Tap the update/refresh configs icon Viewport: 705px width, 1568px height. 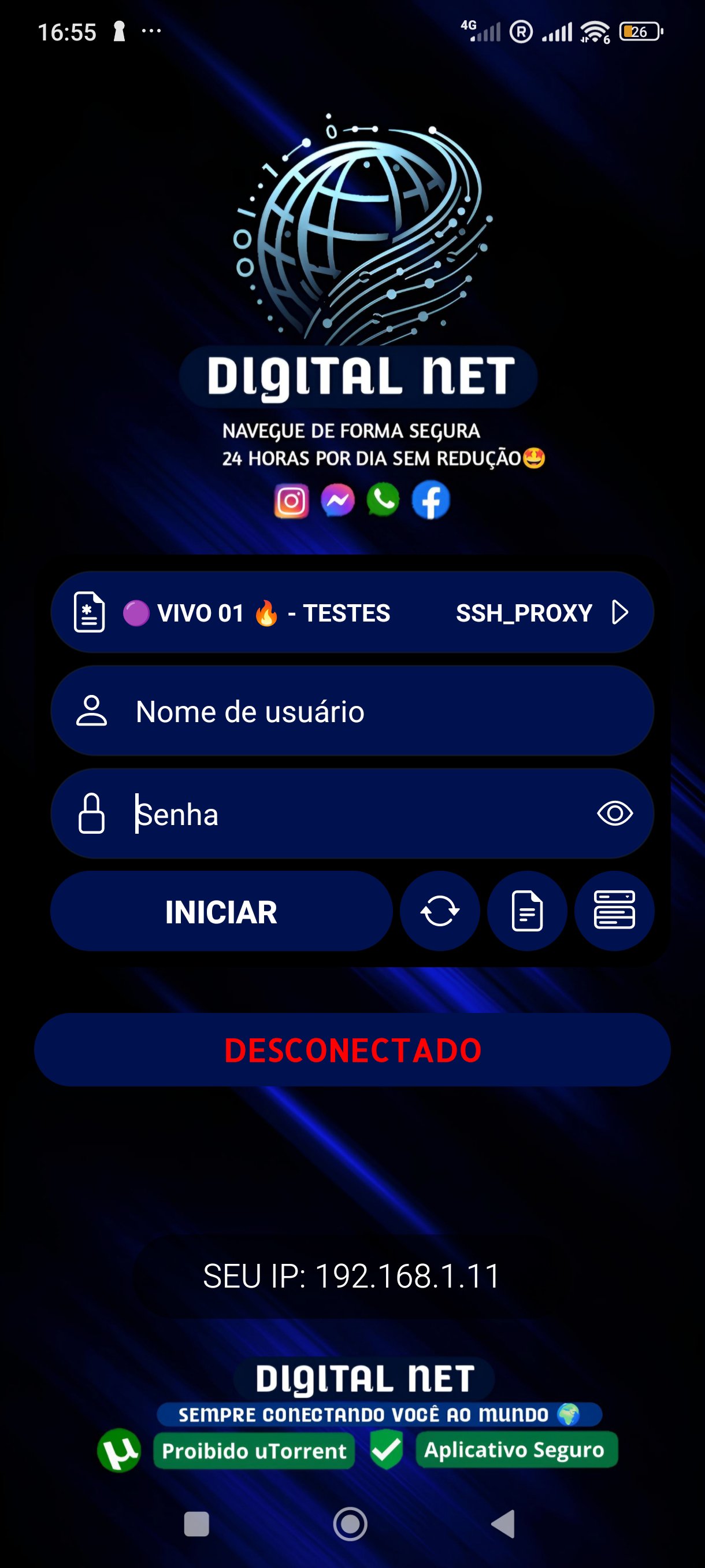[439, 911]
